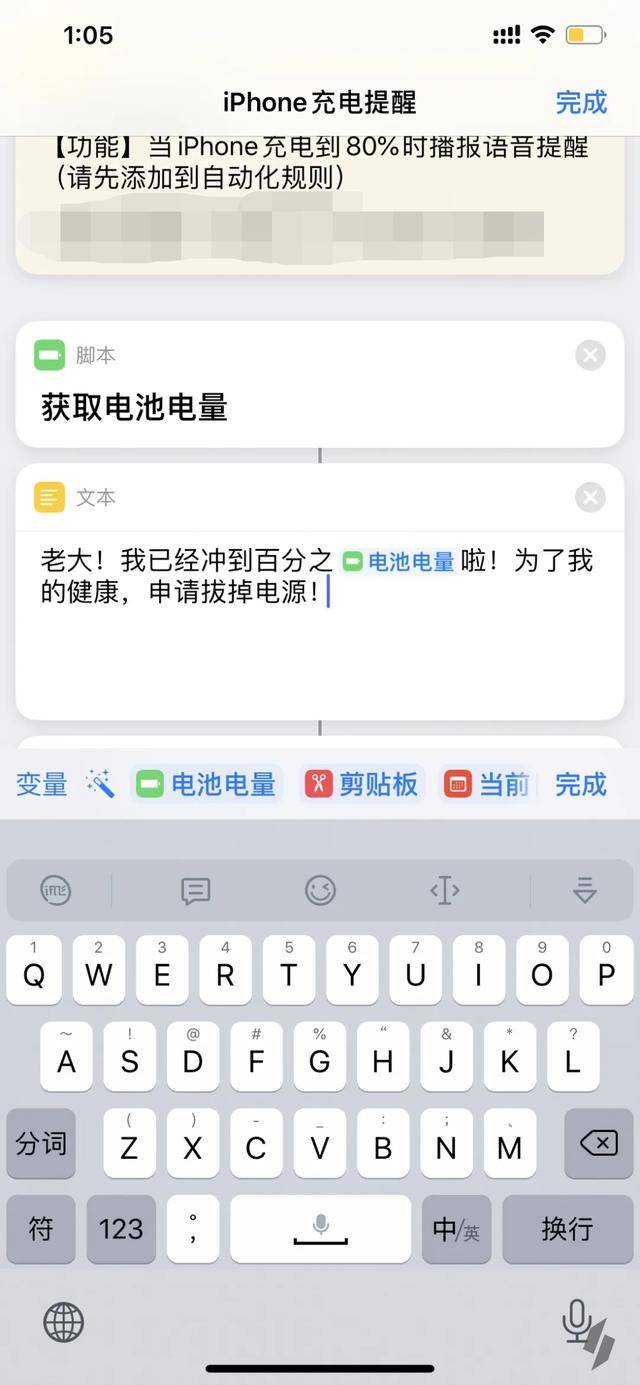Remove the 获取电池电量 action

tap(591, 355)
